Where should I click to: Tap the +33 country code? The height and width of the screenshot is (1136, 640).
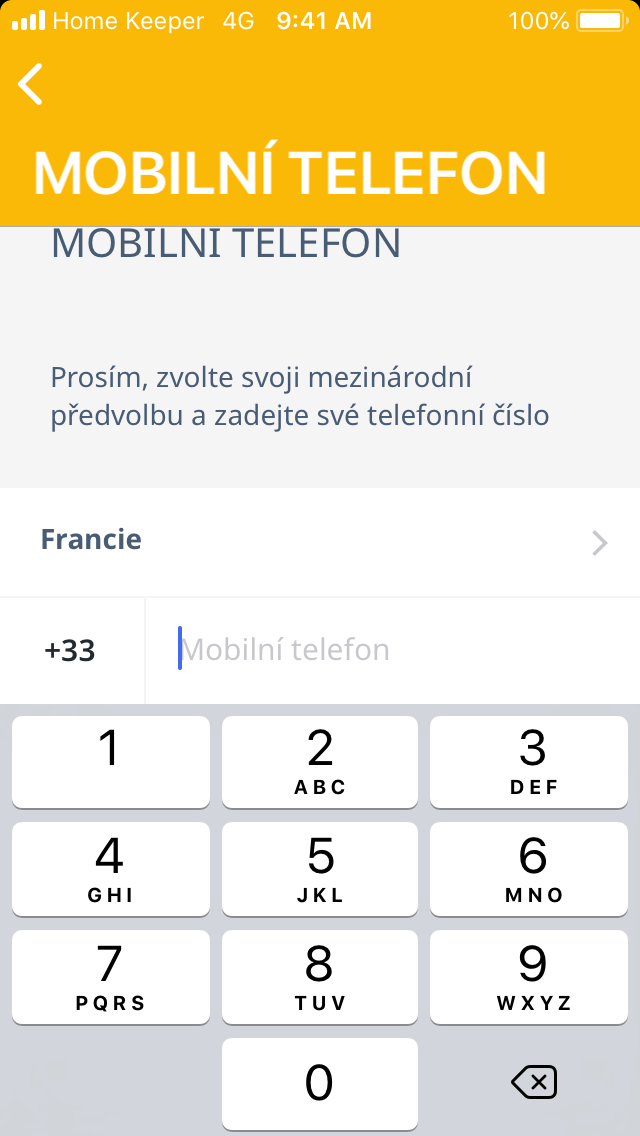point(70,651)
